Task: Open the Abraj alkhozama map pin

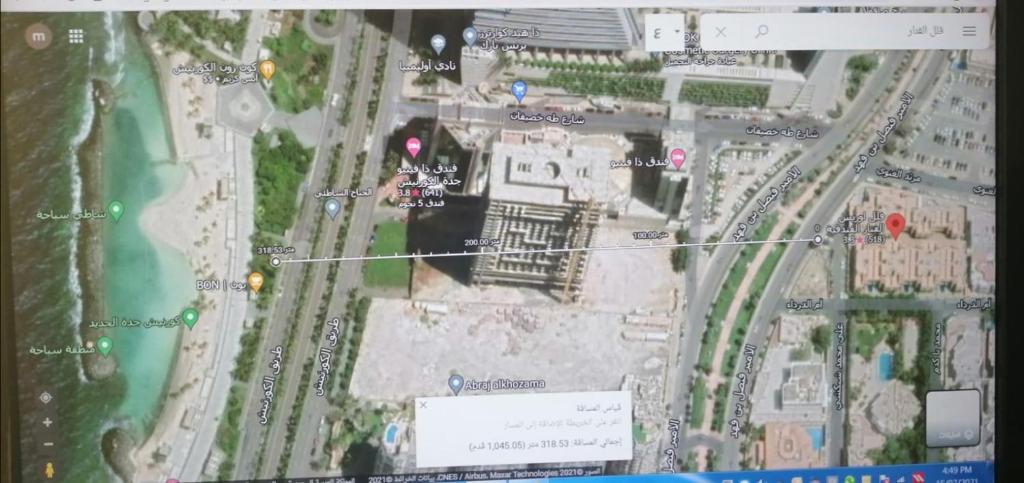Action: [x=456, y=381]
